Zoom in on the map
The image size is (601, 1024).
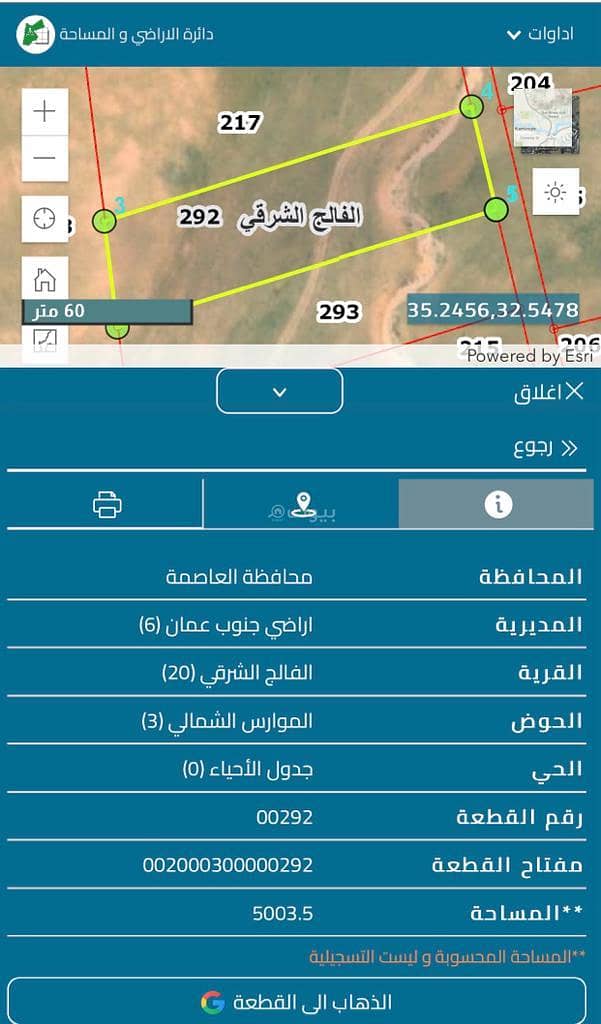coord(44,111)
